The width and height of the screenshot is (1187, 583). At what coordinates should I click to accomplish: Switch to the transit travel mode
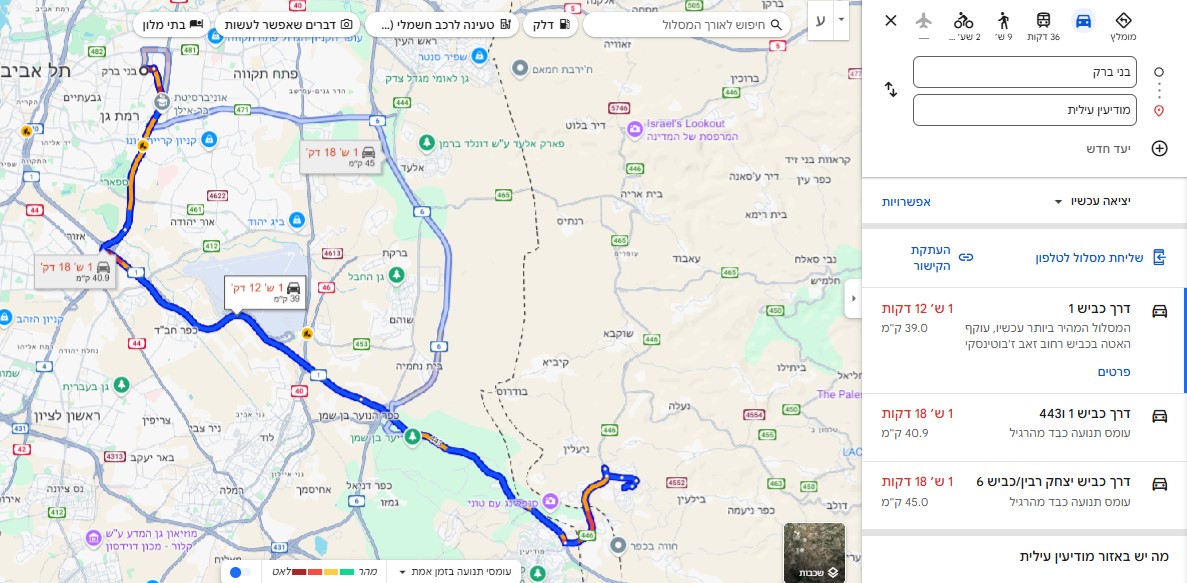point(1043,21)
